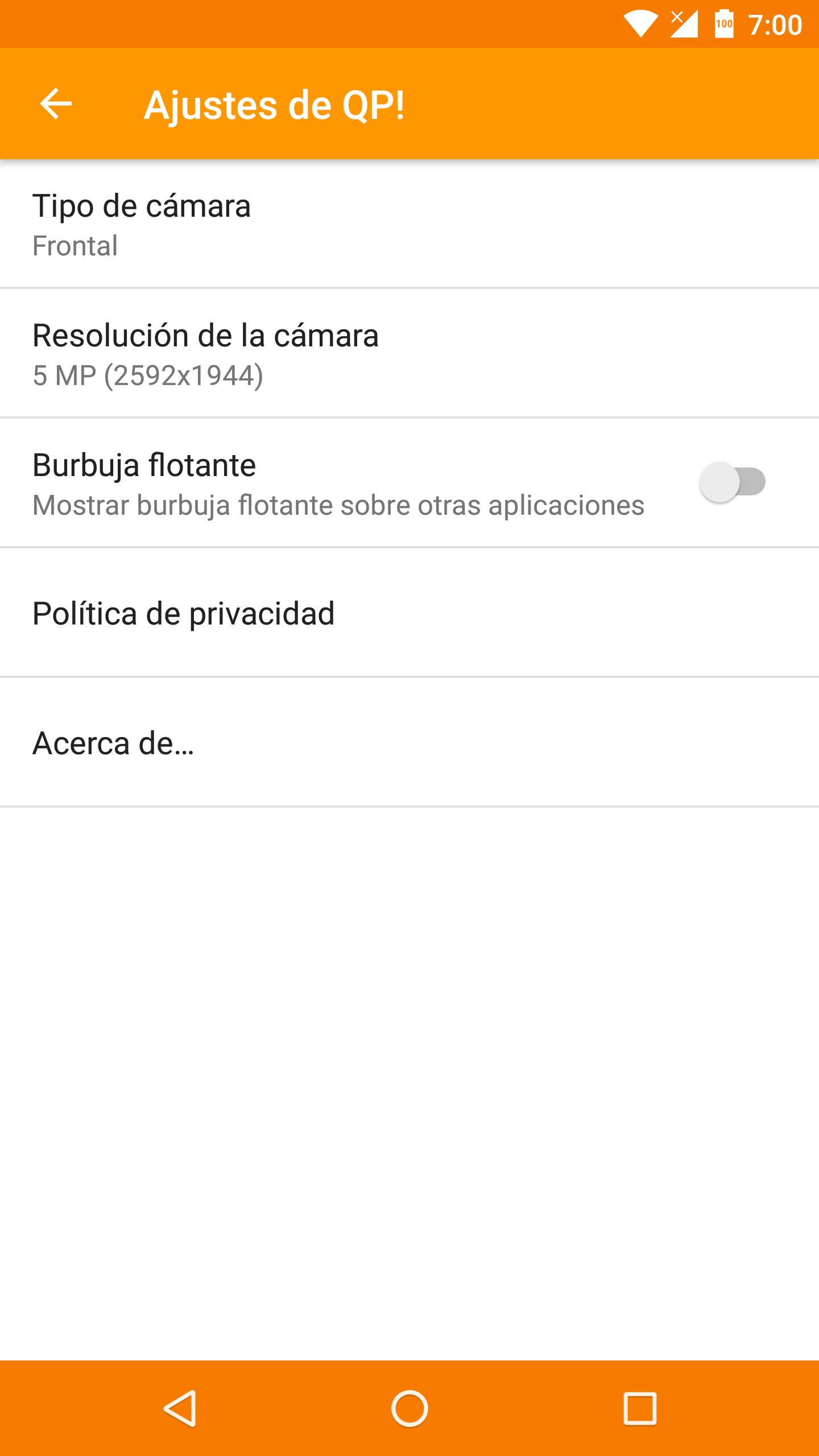The image size is (819, 1456).
Task: Go back from Ajustes de QP!
Action: 56,104
